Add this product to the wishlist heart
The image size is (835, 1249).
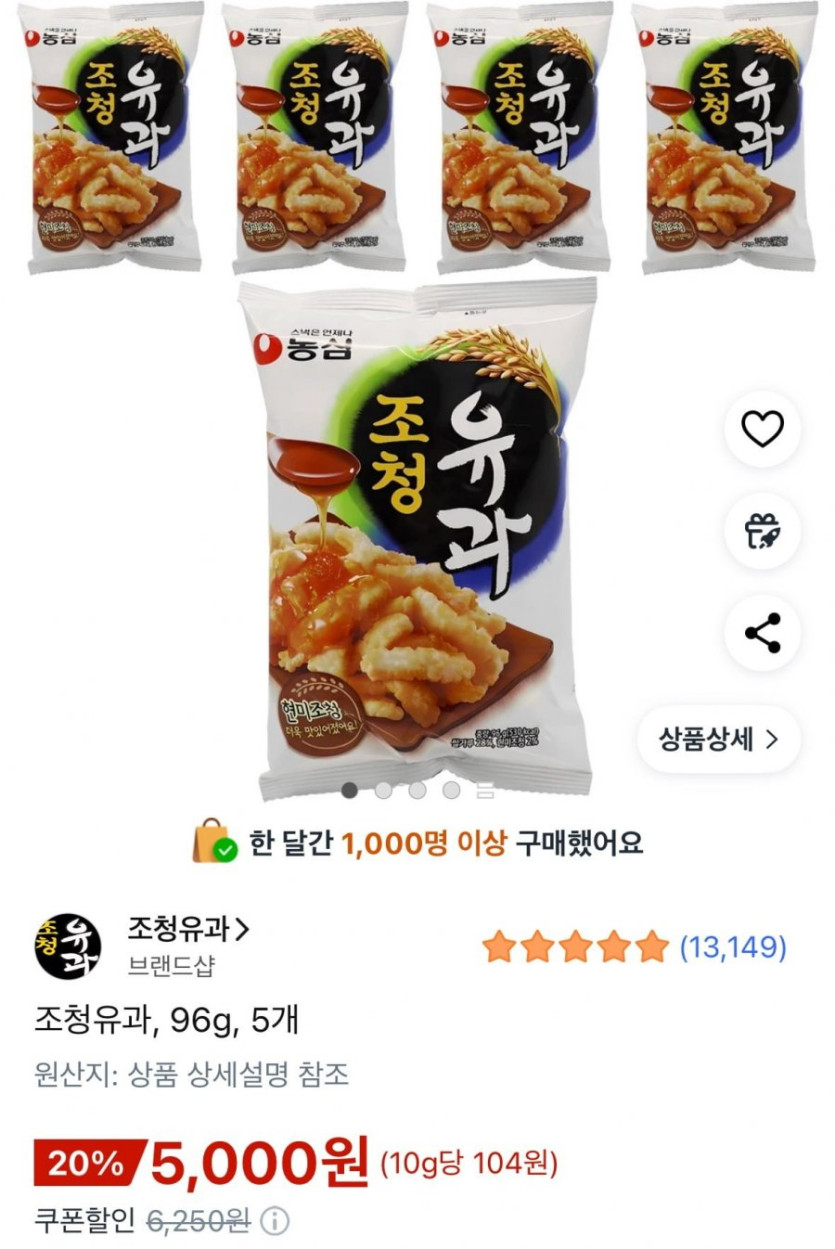(762, 429)
